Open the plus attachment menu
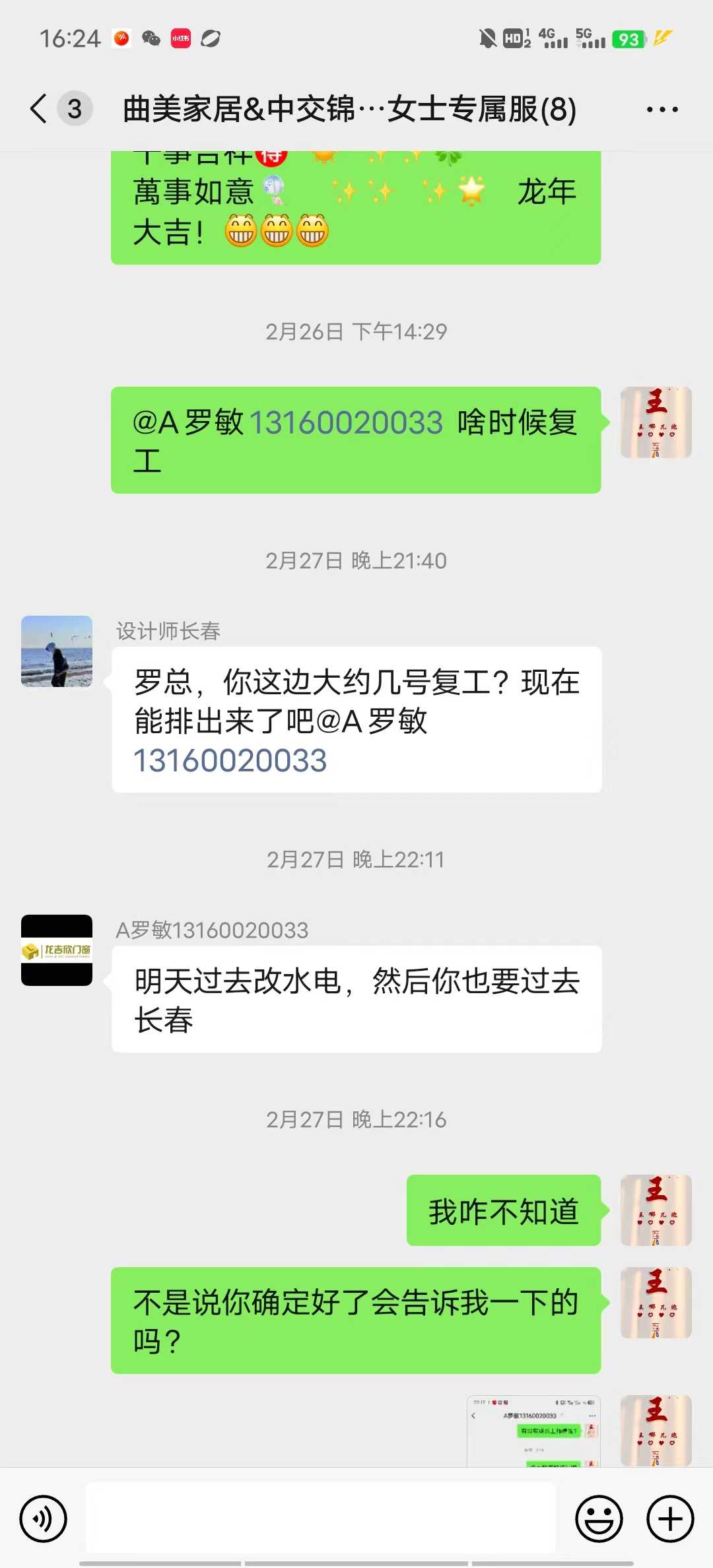This screenshot has height=1568, width=713. (x=670, y=1519)
